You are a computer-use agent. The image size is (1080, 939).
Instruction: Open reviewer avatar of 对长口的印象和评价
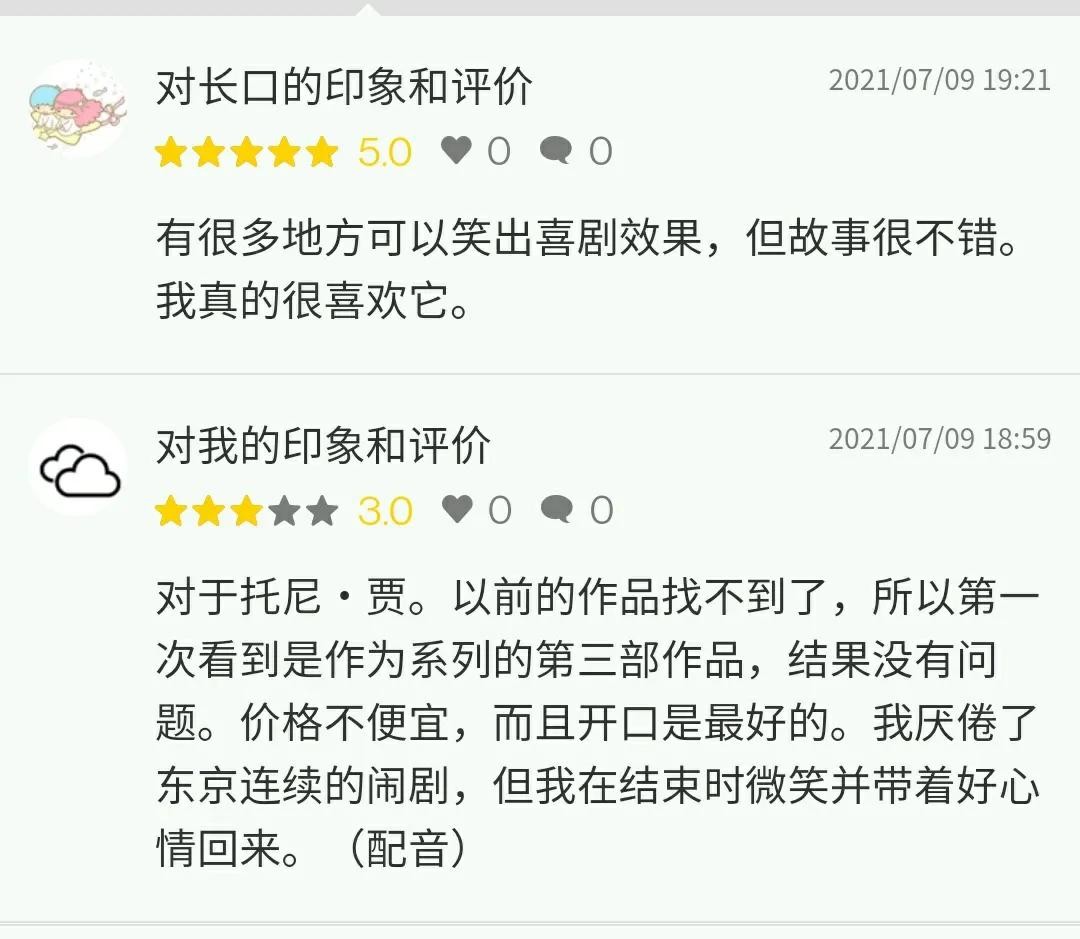point(77,108)
